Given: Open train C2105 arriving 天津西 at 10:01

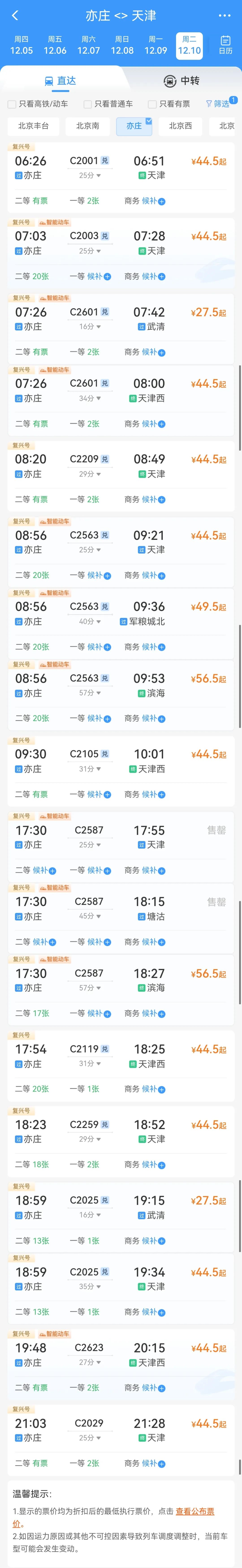Looking at the screenshot, I should click(120, 768).
